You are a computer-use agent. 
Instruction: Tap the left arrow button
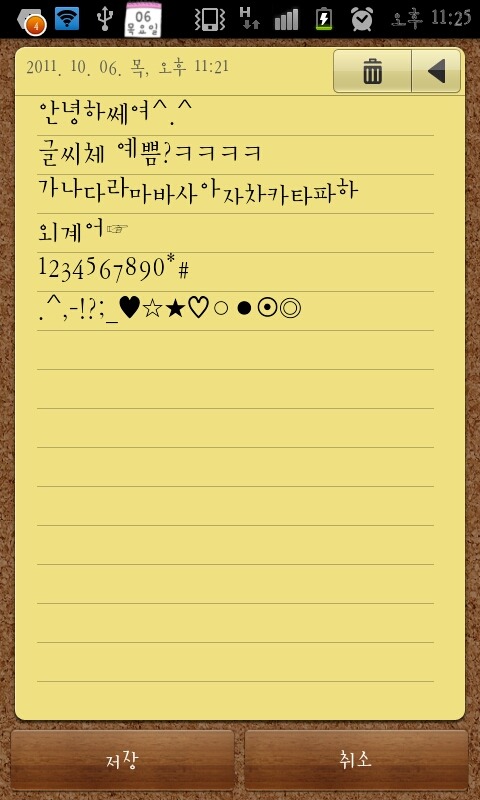[436, 71]
